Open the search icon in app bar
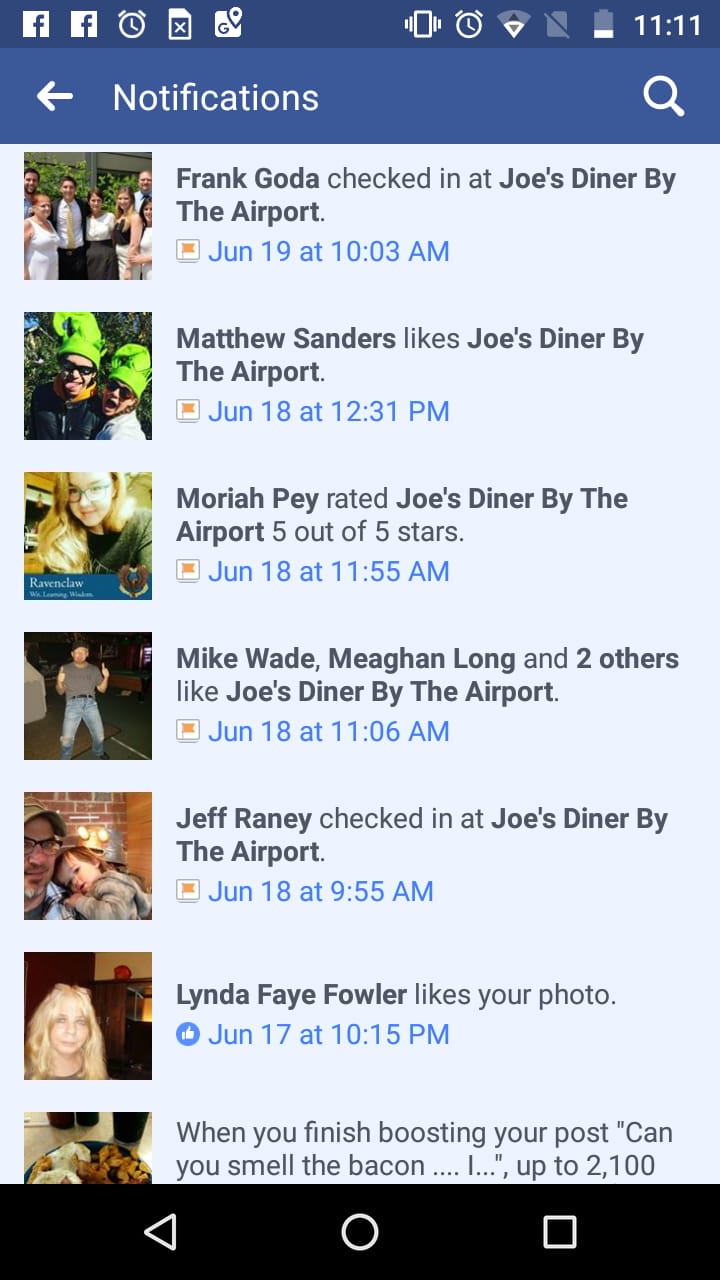Image resolution: width=720 pixels, height=1280 pixels. point(663,97)
